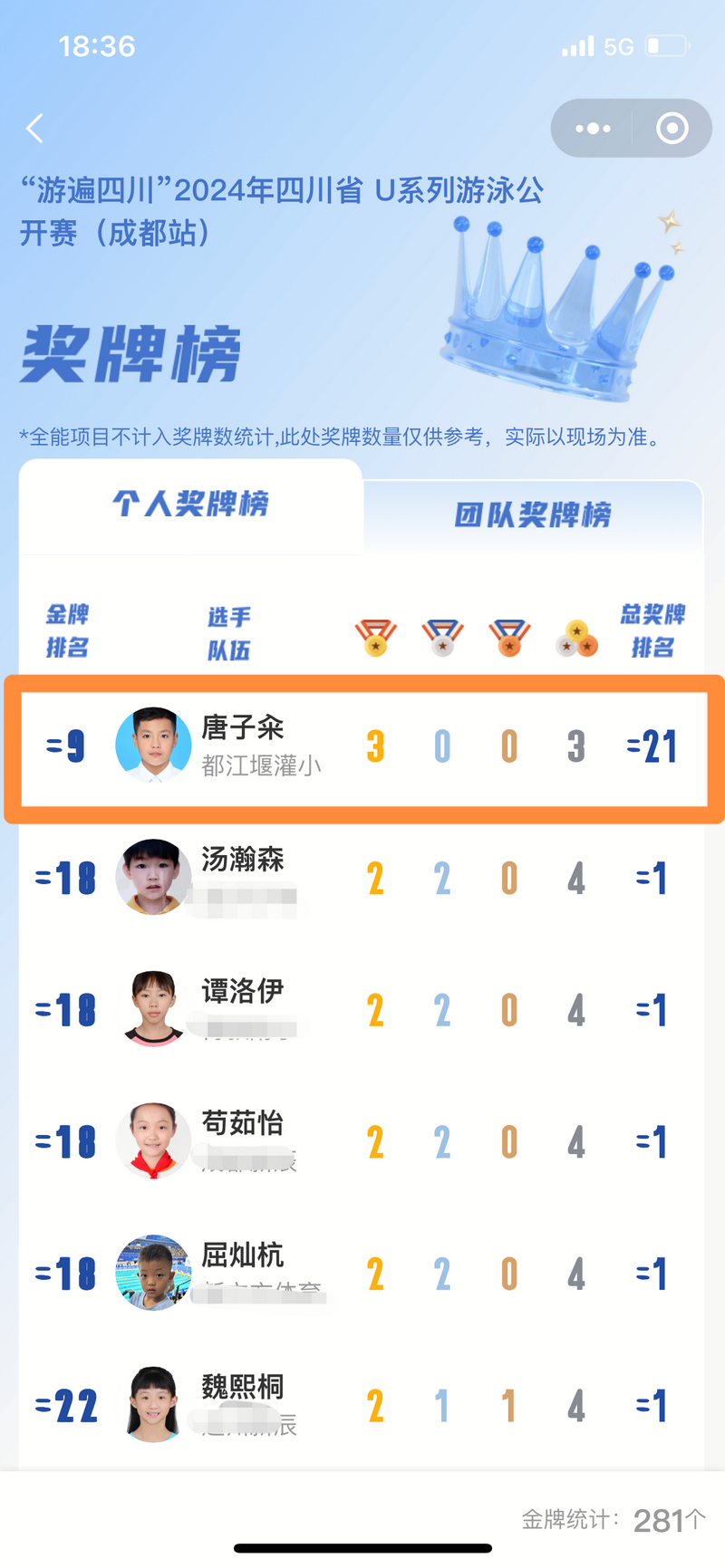The height and width of the screenshot is (1568, 725).
Task: Close the mini program with the circle button
Action: [672, 129]
